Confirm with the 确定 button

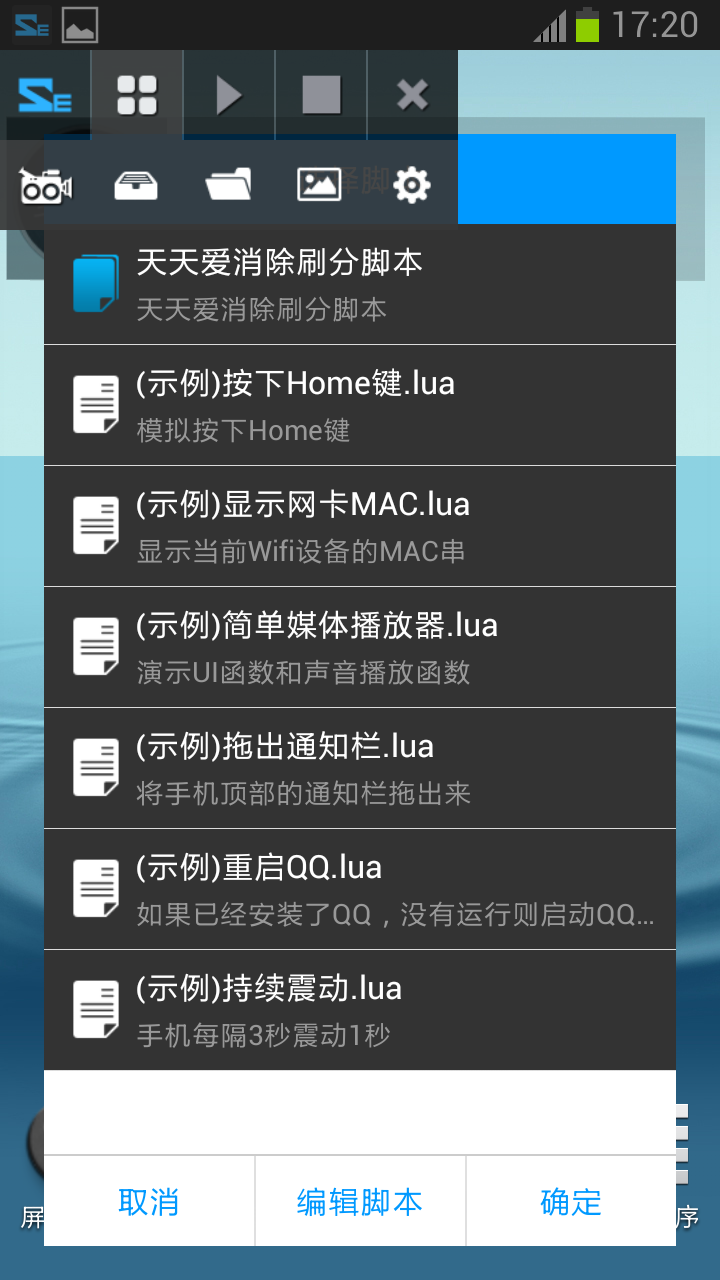click(x=571, y=1201)
